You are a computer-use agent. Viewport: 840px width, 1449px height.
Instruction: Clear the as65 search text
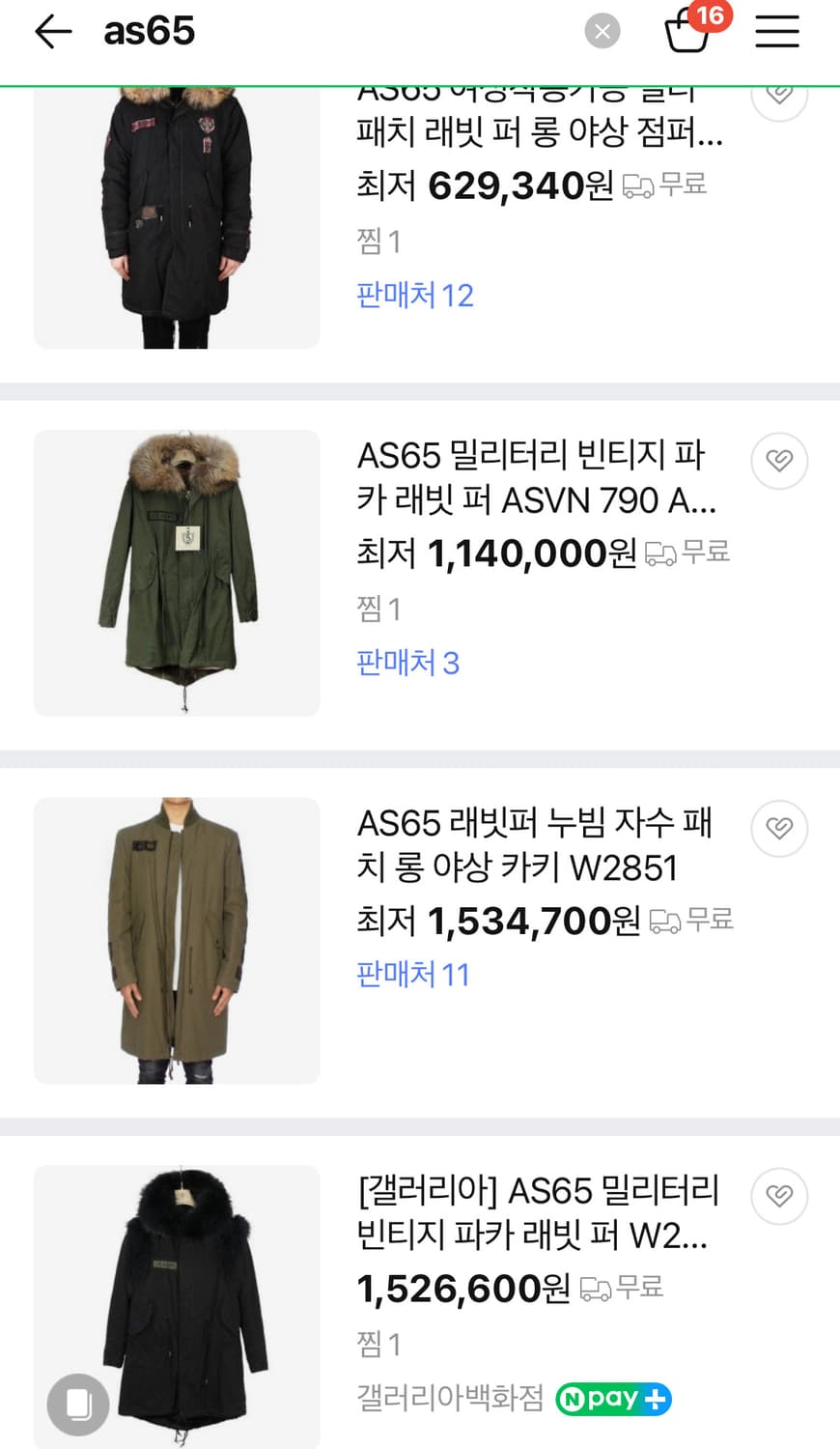[x=602, y=30]
